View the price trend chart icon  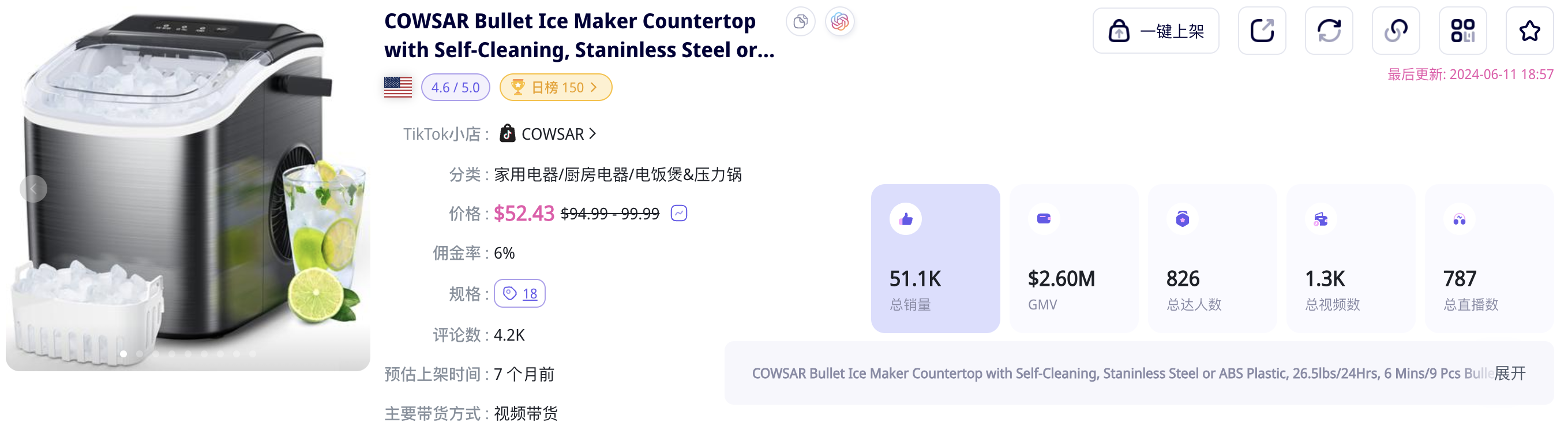pyautogui.click(x=678, y=213)
